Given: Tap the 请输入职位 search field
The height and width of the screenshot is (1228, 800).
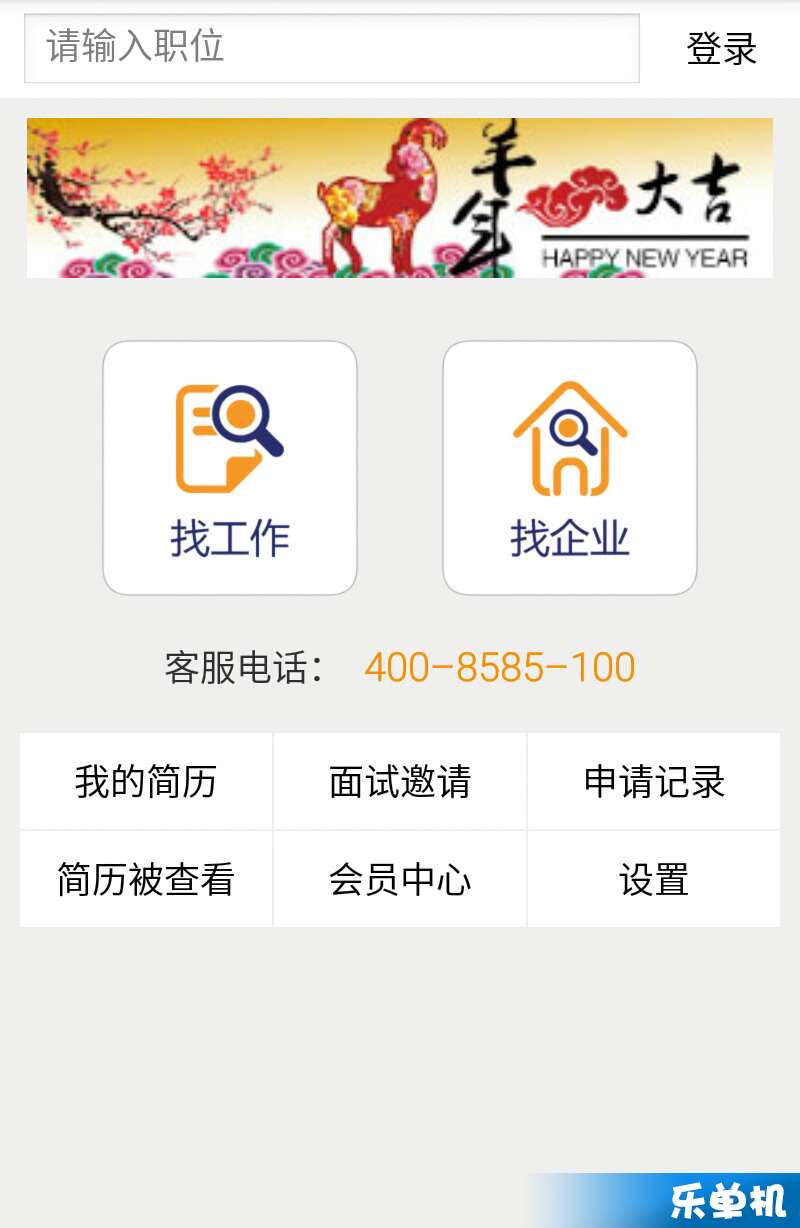Looking at the screenshot, I should click(331, 48).
